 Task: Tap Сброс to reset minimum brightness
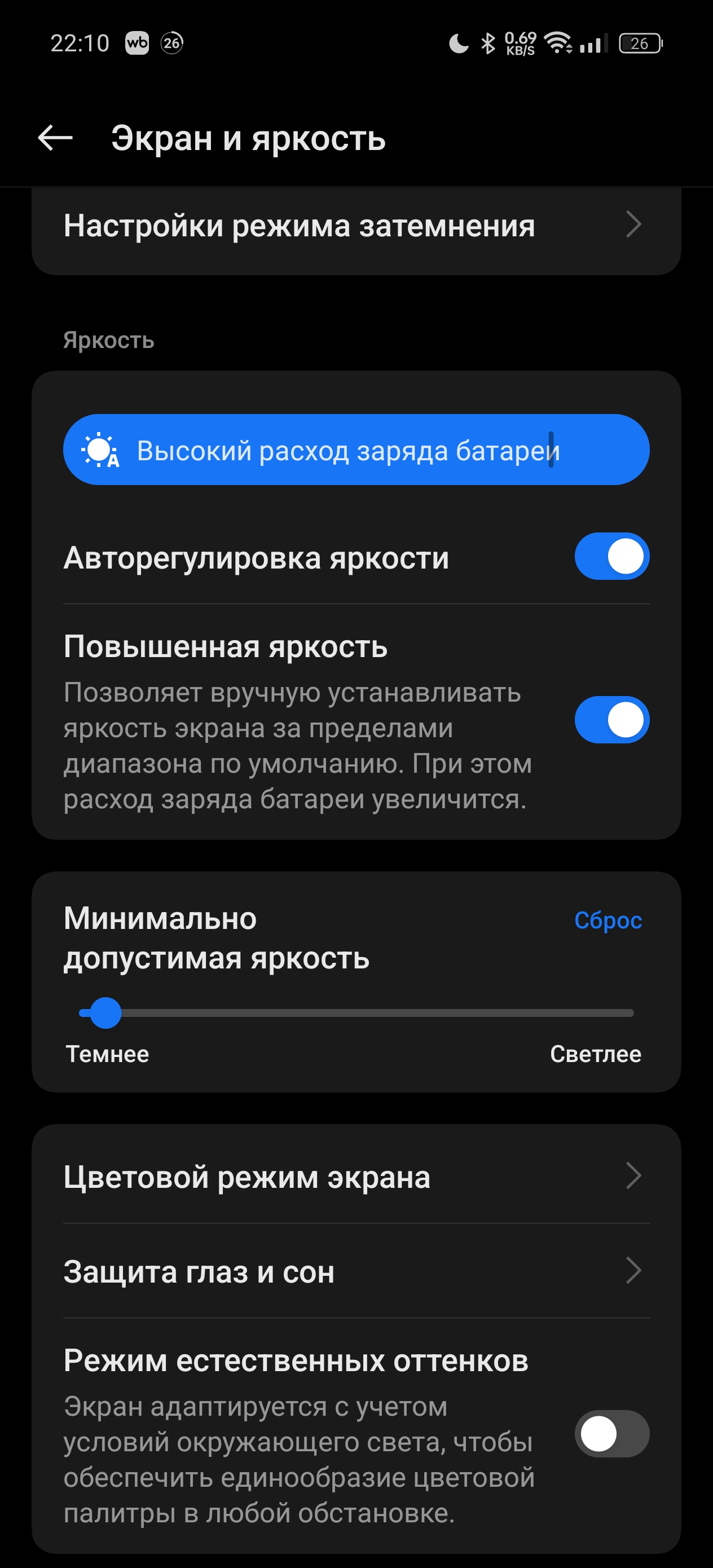(x=608, y=920)
